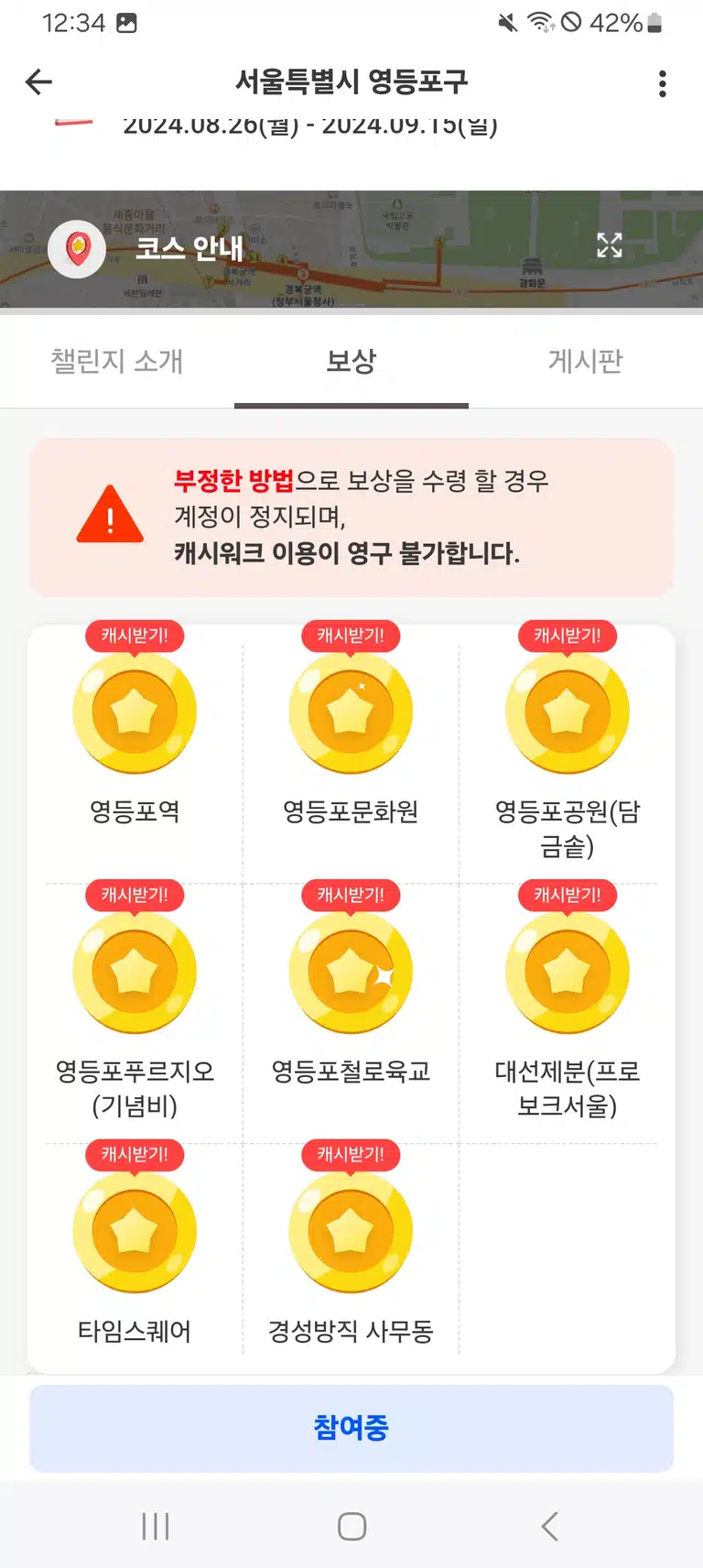Go to the system home screen
This screenshot has width=703, height=1568.
pos(351,1526)
